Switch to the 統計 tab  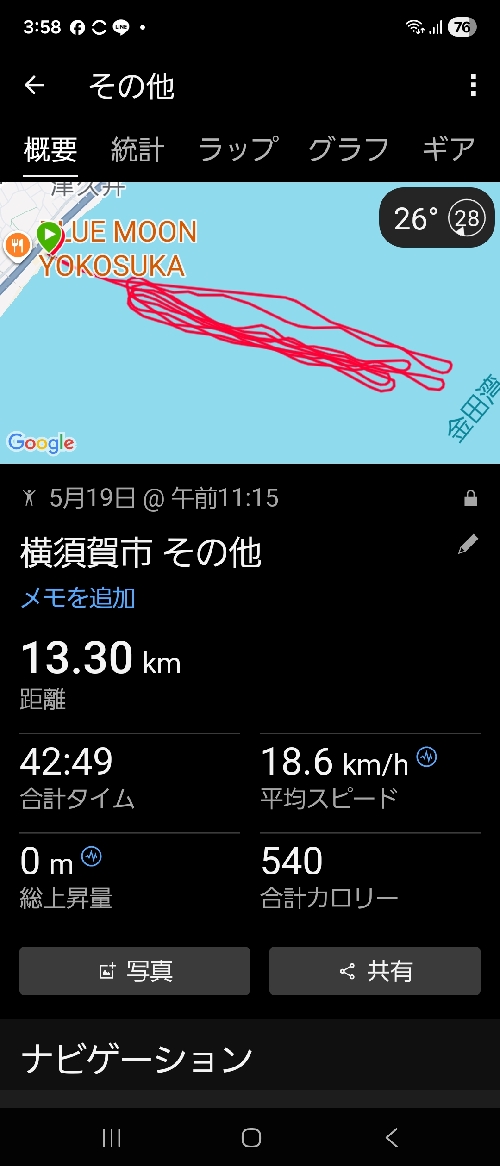pyautogui.click(x=138, y=149)
